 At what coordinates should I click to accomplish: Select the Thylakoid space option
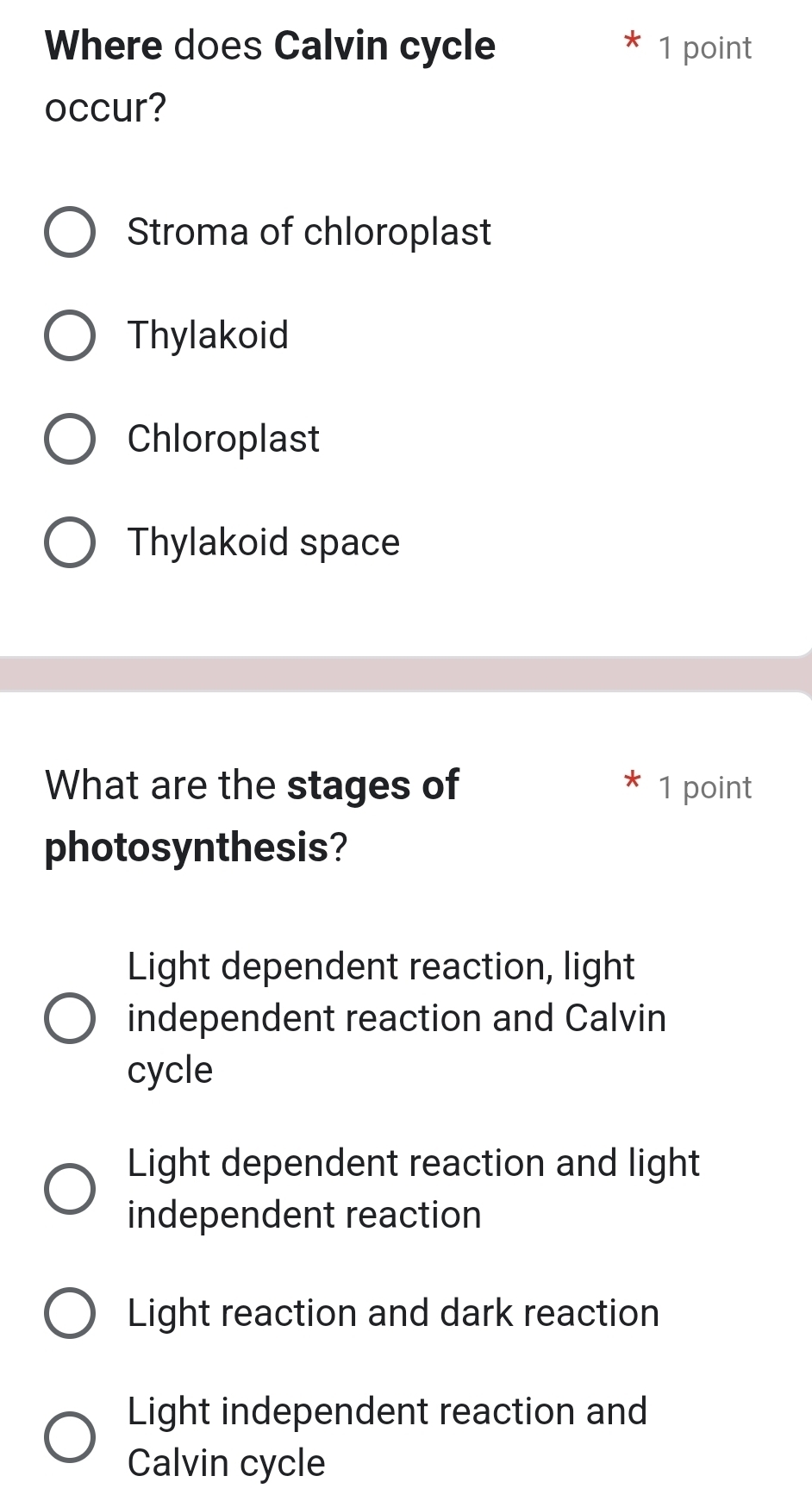point(71,542)
